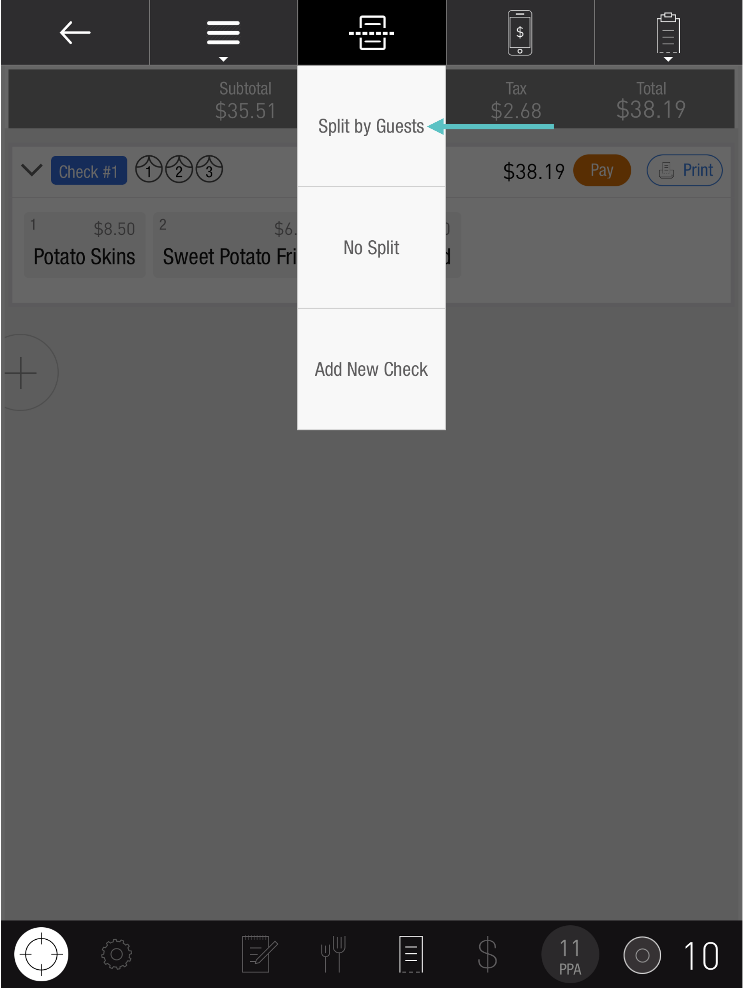Select the Potato Skins item

tap(85, 245)
